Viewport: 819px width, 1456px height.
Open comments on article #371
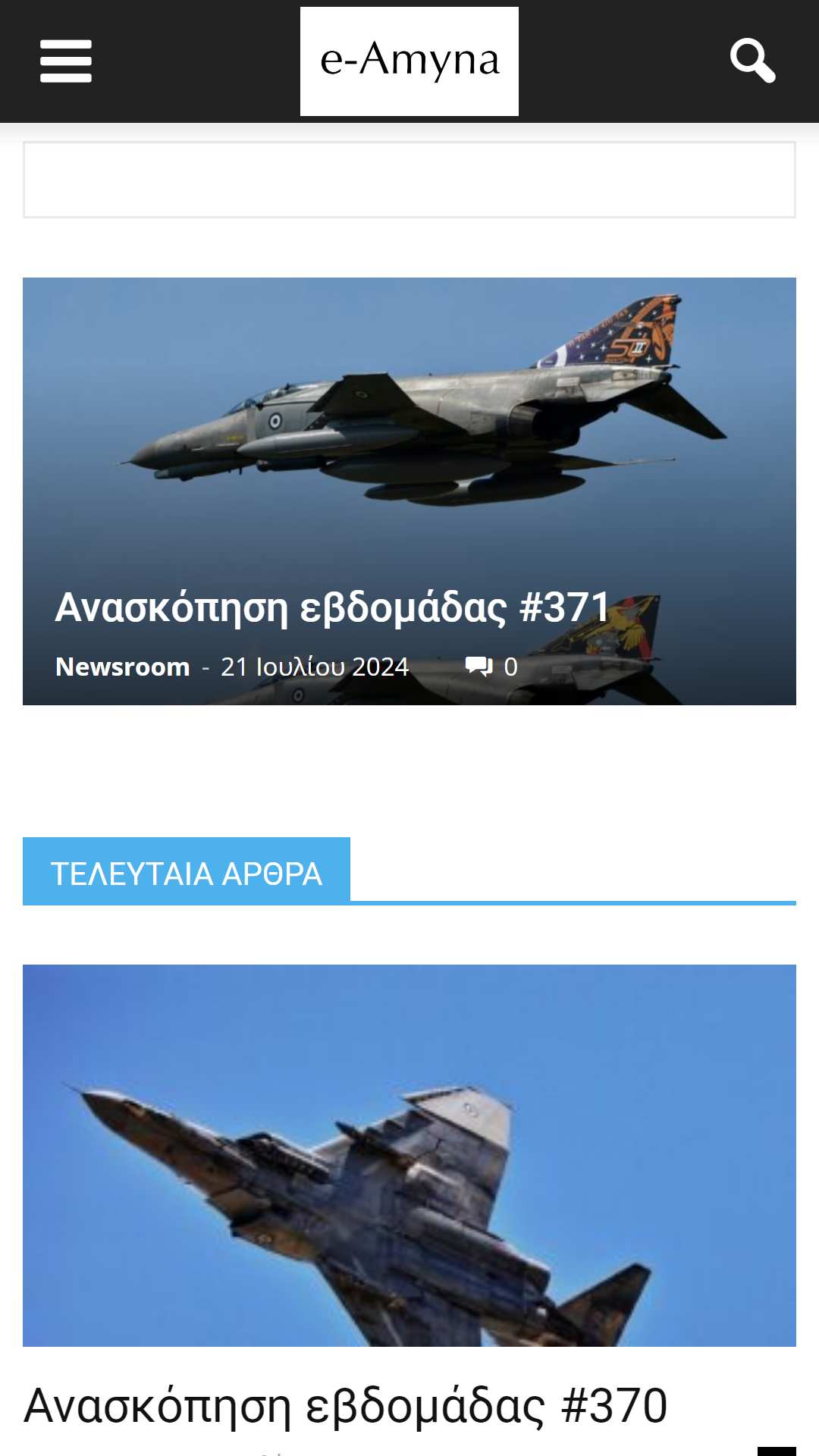491,667
